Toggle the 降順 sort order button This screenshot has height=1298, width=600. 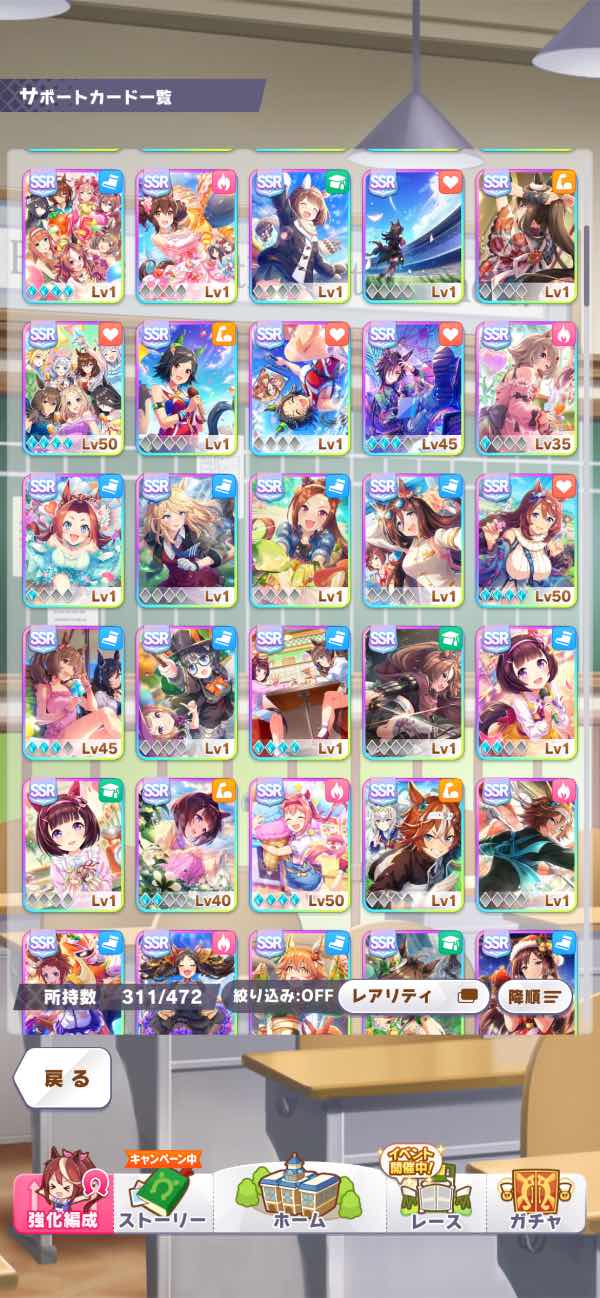[x=534, y=996]
